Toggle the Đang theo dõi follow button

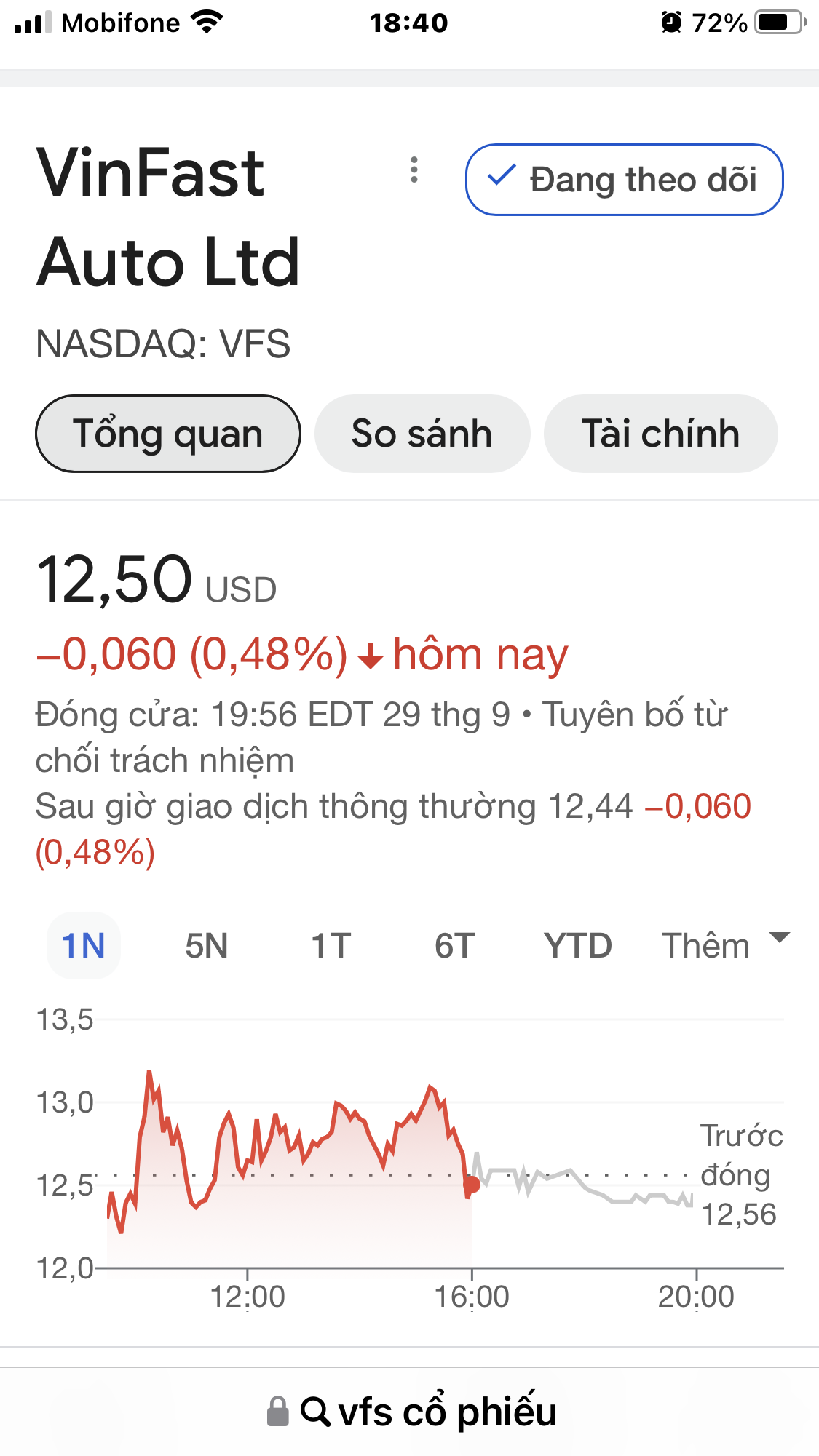coord(624,180)
